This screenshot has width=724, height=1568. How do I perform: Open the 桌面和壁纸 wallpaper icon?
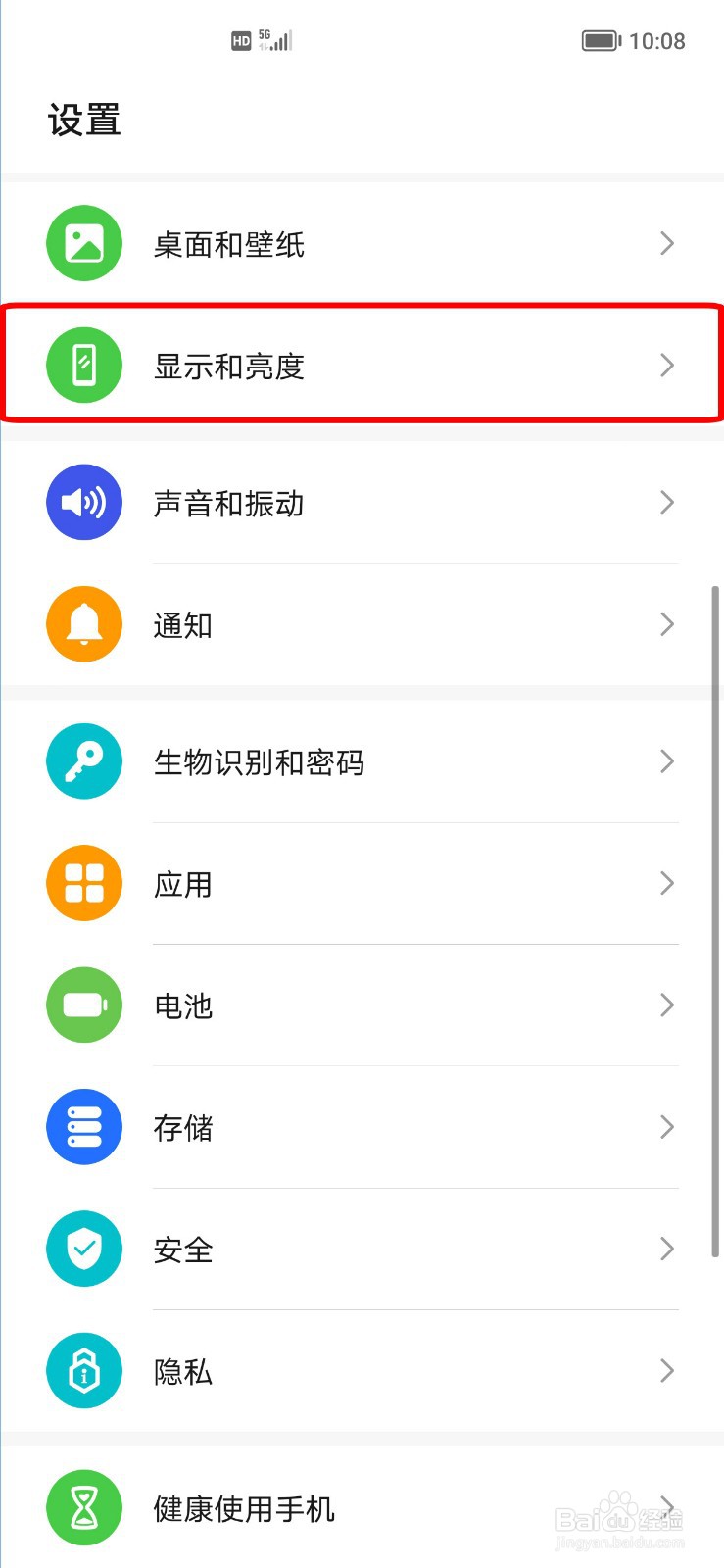[84, 243]
